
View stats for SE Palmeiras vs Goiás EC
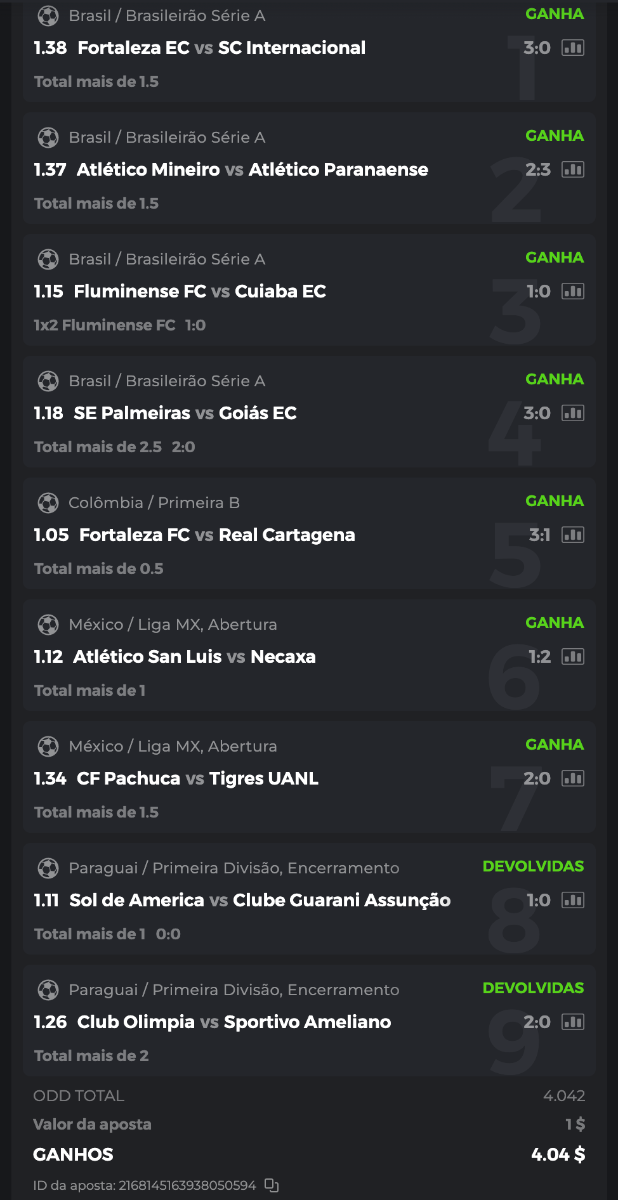(572, 413)
